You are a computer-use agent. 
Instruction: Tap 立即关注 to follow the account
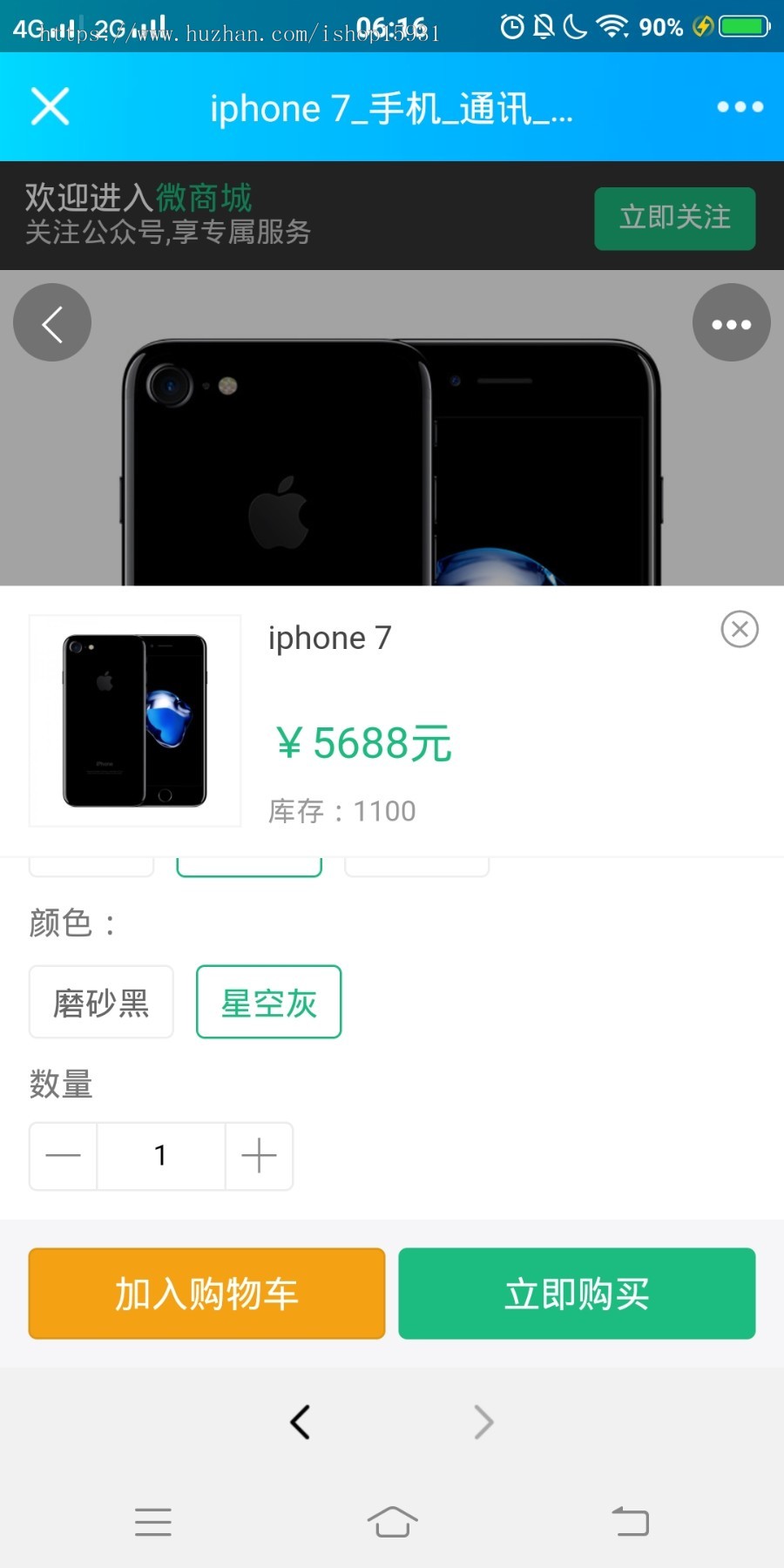point(674,218)
